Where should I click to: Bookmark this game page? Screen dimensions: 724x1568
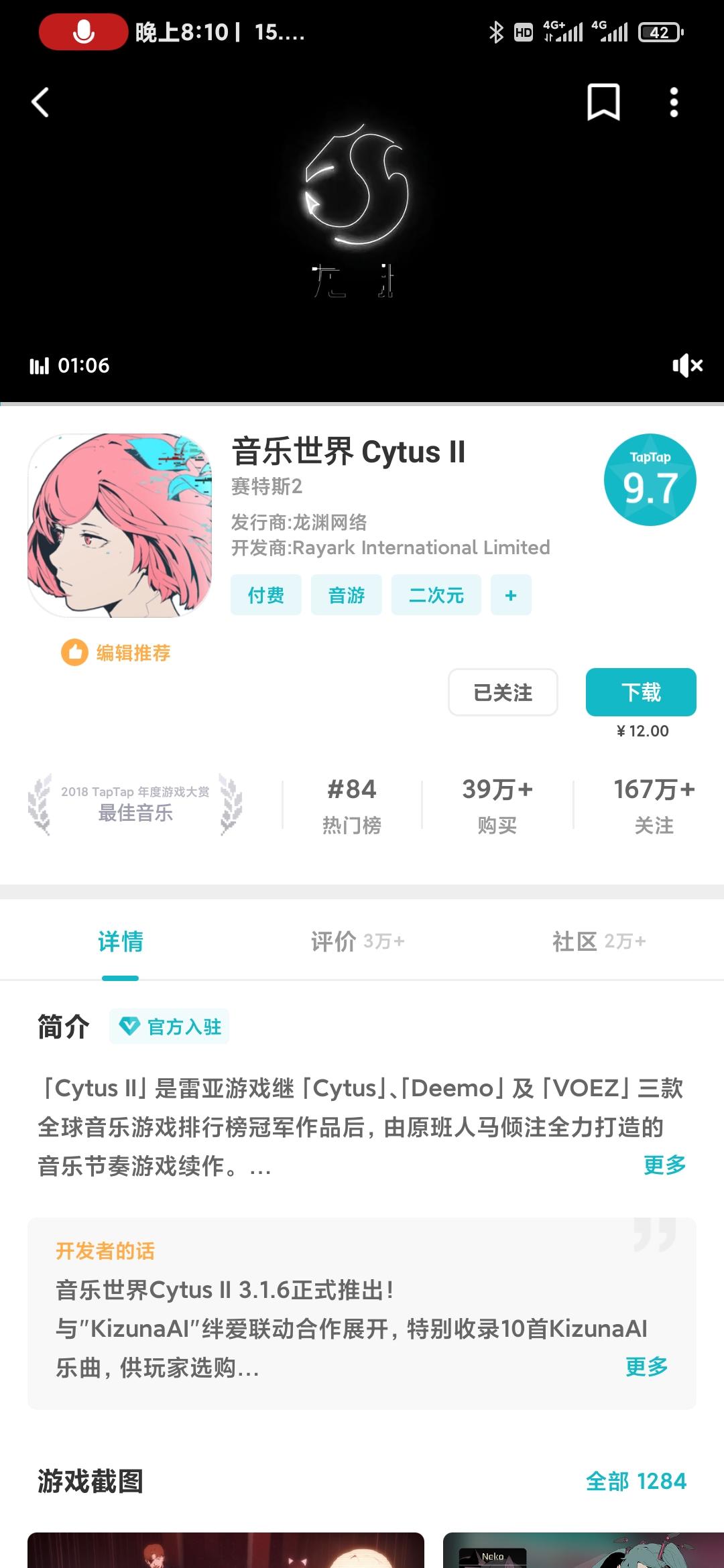[x=603, y=102]
